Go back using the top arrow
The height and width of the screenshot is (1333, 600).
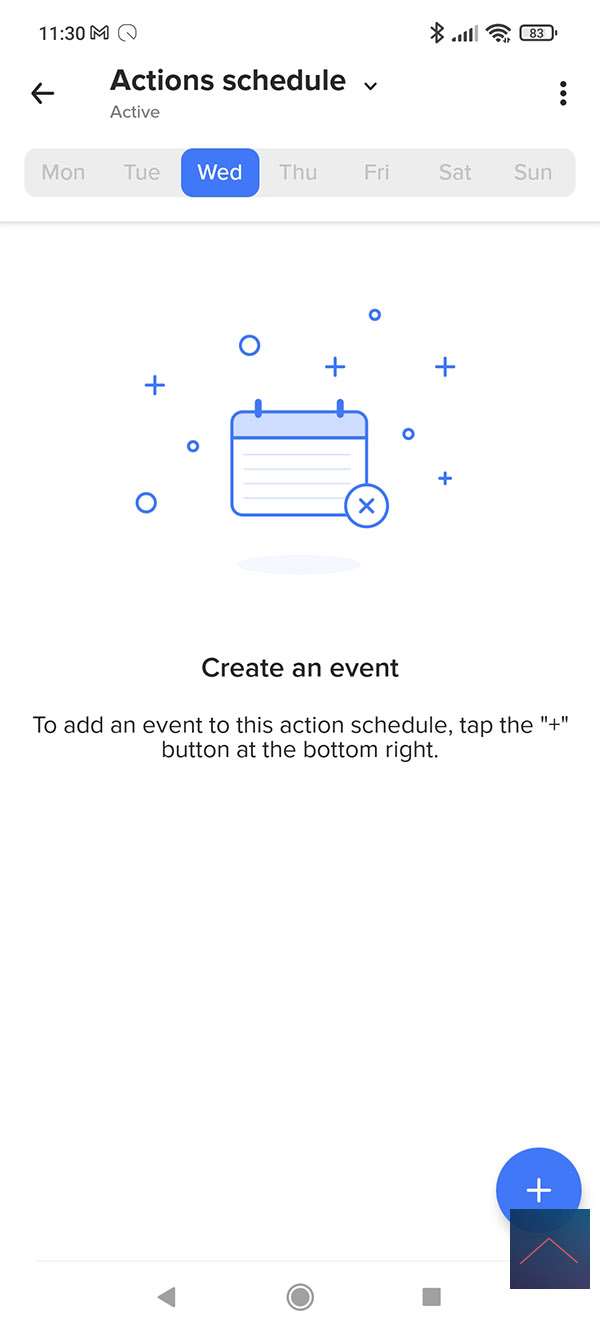click(42, 93)
